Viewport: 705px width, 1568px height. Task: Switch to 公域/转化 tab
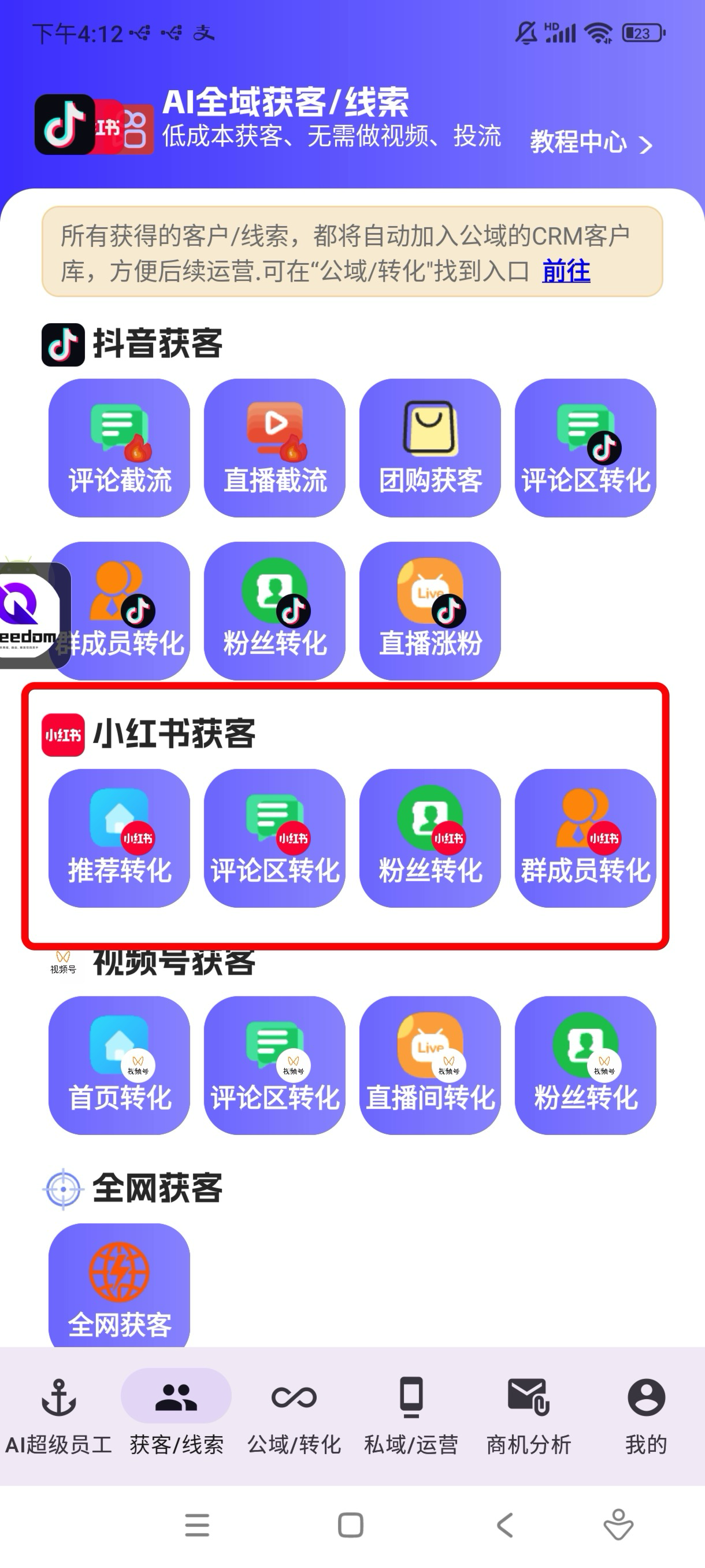tap(294, 1415)
